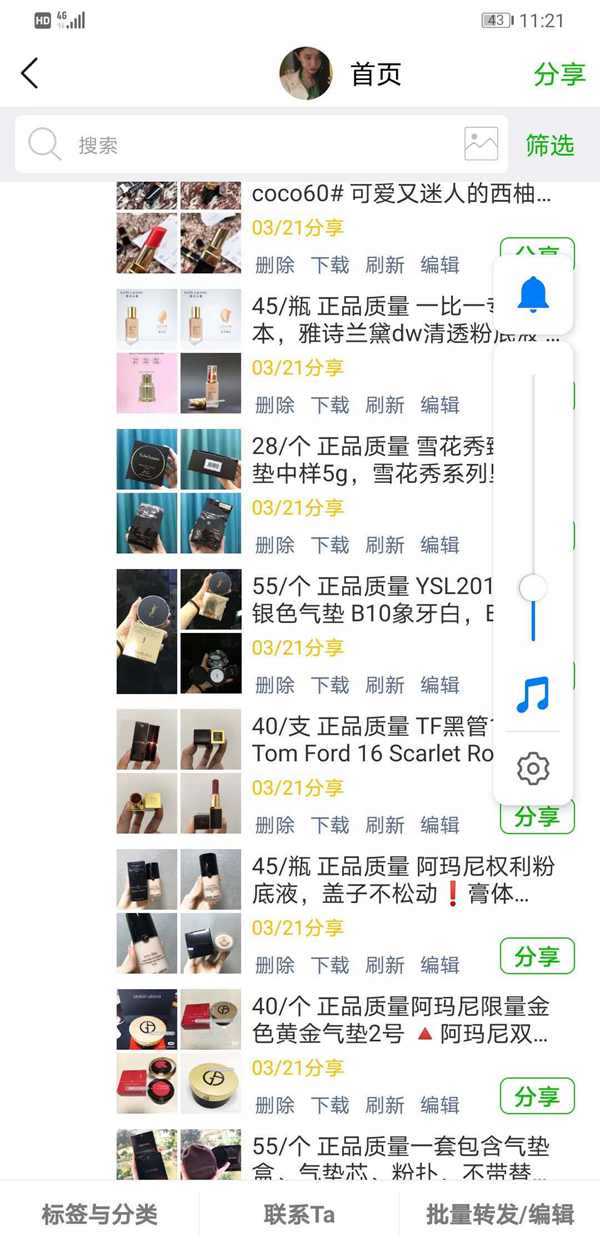Open image search in the search bar

click(x=481, y=145)
